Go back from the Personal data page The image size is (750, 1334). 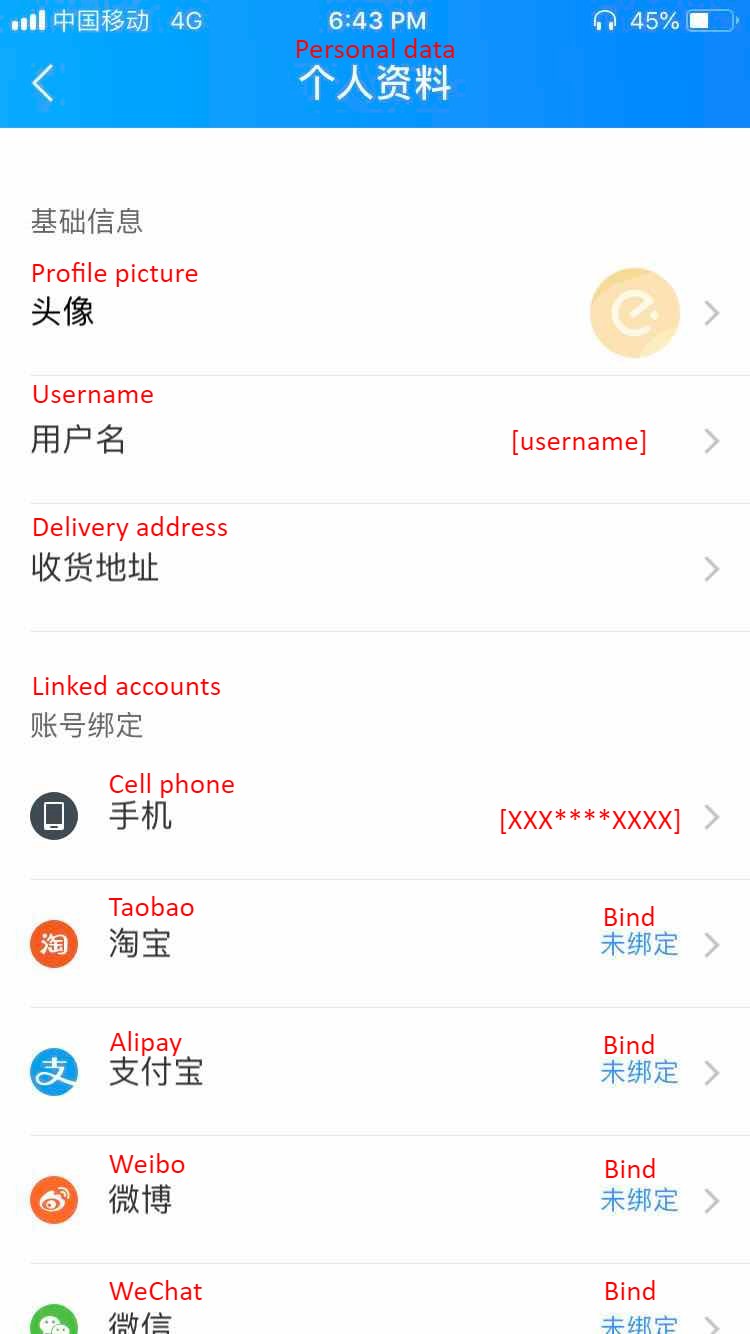pos(42,83)
